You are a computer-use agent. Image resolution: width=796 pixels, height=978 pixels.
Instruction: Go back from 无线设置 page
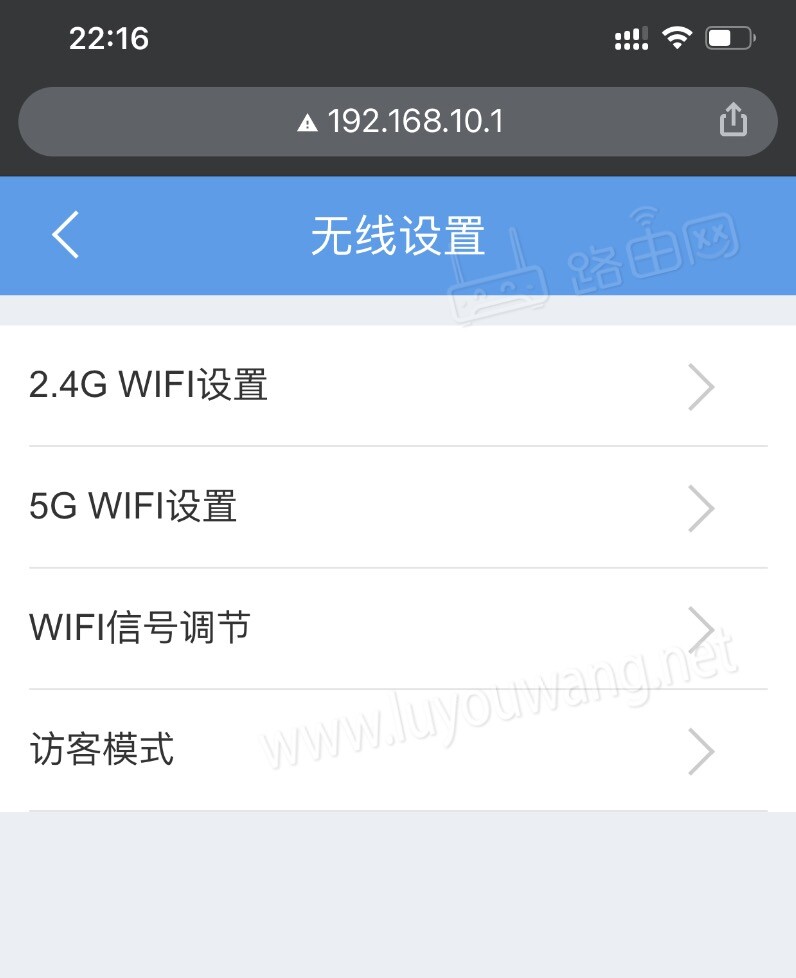[x=66, y=236]
